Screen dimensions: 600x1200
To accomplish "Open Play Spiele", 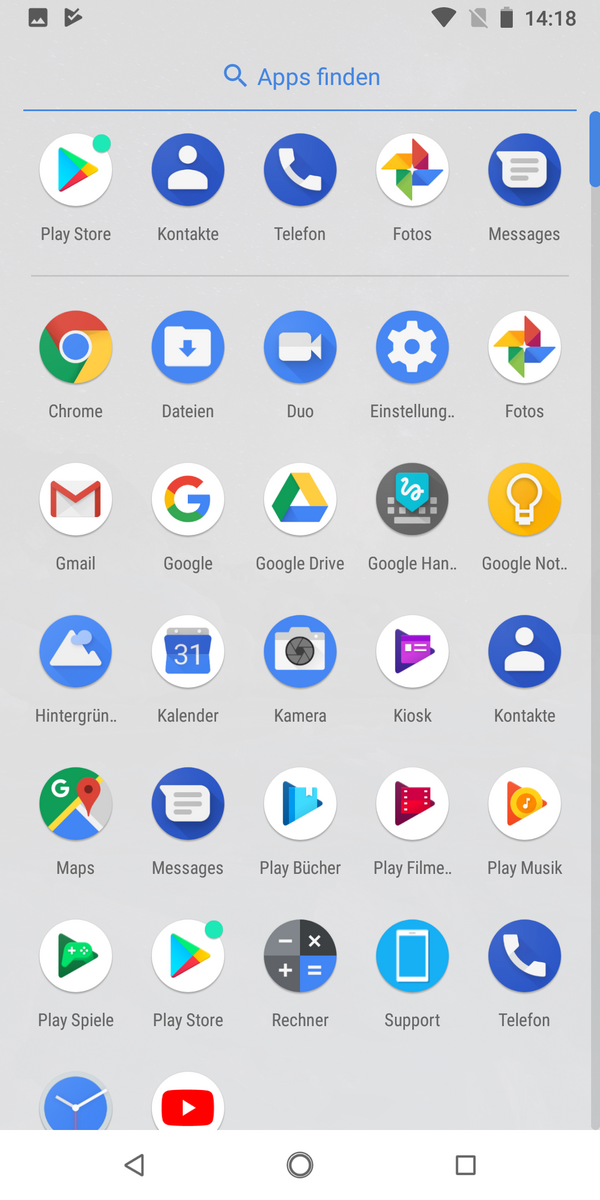I will pyautogui.click(x=76, y=956).
